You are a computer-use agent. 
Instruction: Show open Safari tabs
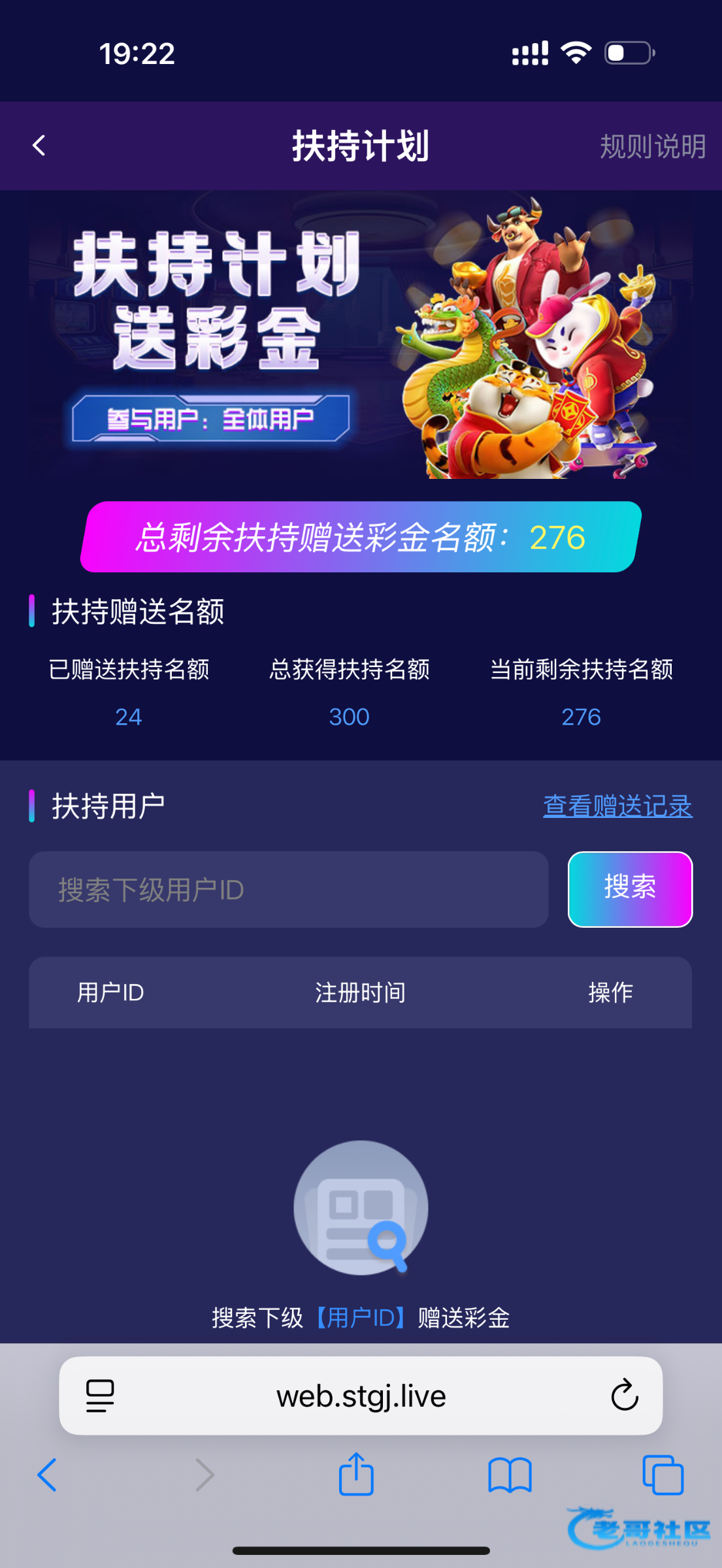coord(663,1475)
